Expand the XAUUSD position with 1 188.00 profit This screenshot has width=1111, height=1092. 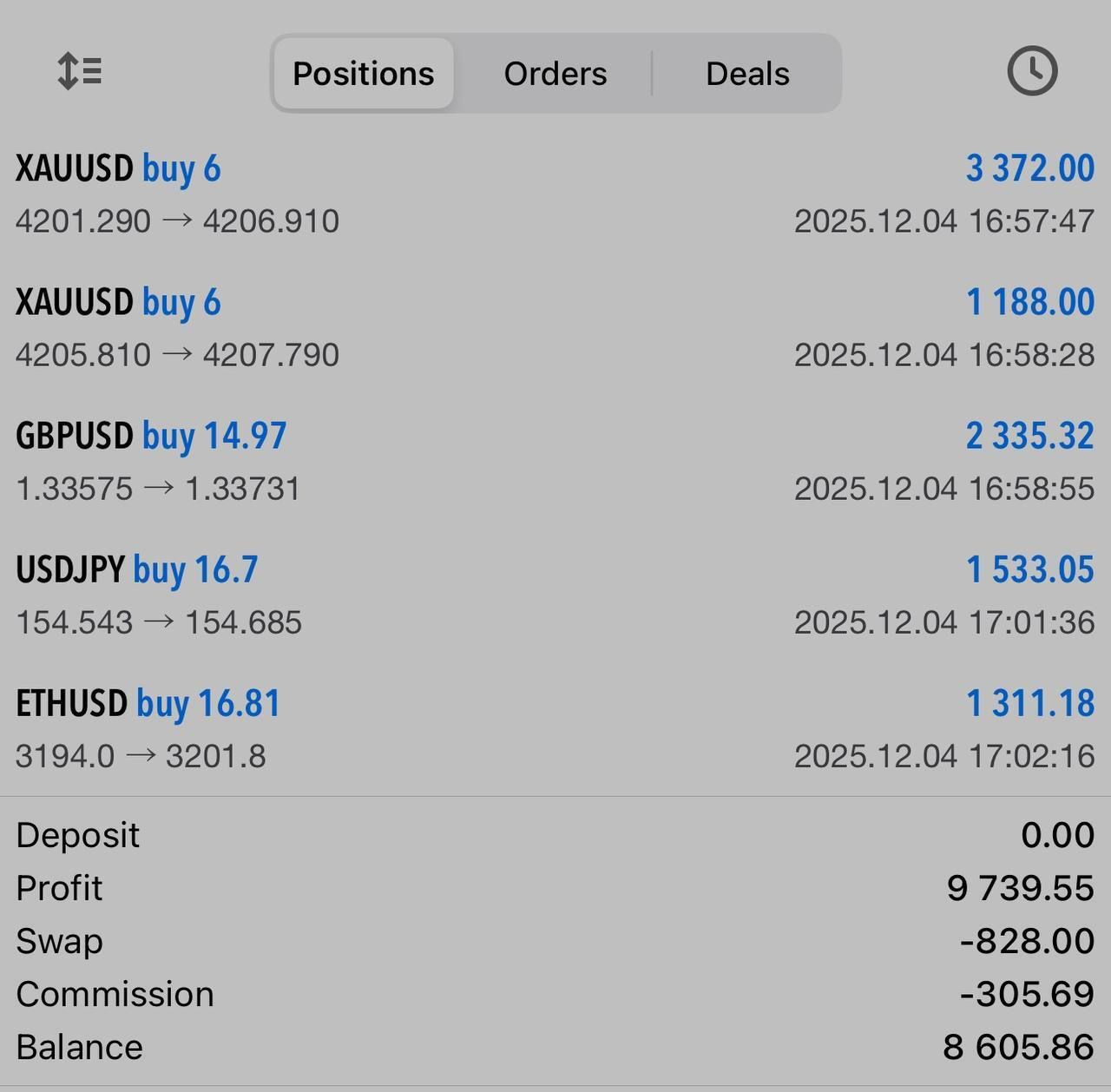(555, 327)
